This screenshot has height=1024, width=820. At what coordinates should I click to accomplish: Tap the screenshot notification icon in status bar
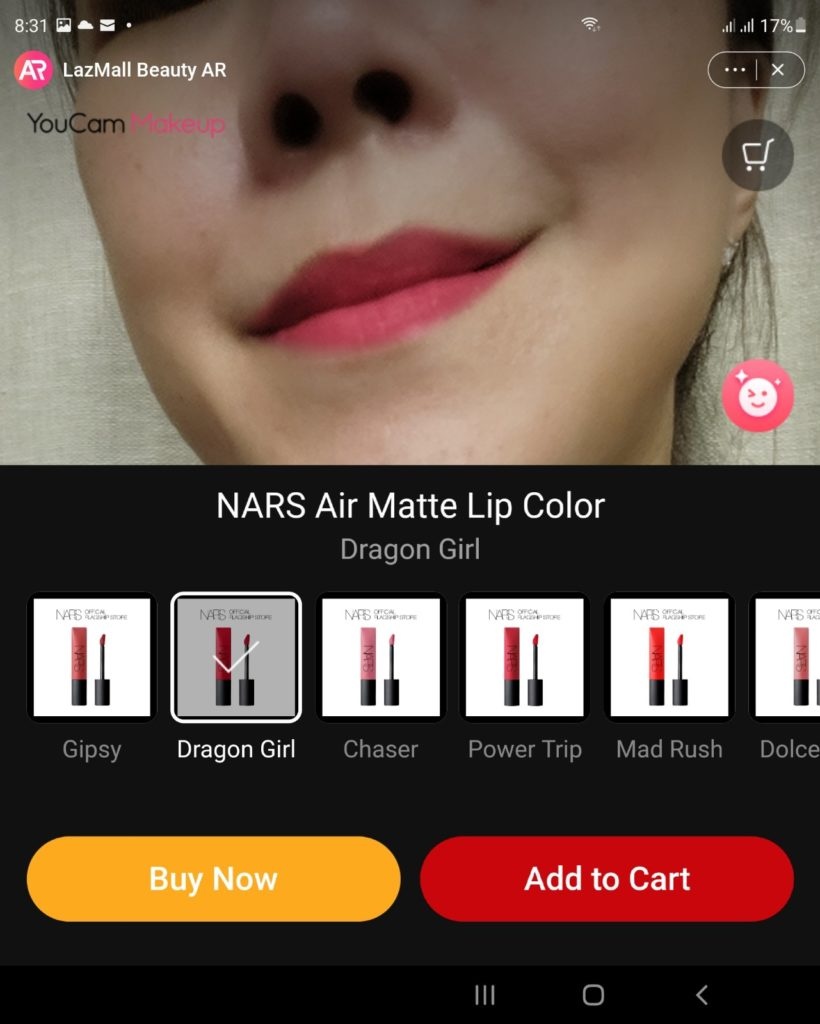[x=63, y=25]
